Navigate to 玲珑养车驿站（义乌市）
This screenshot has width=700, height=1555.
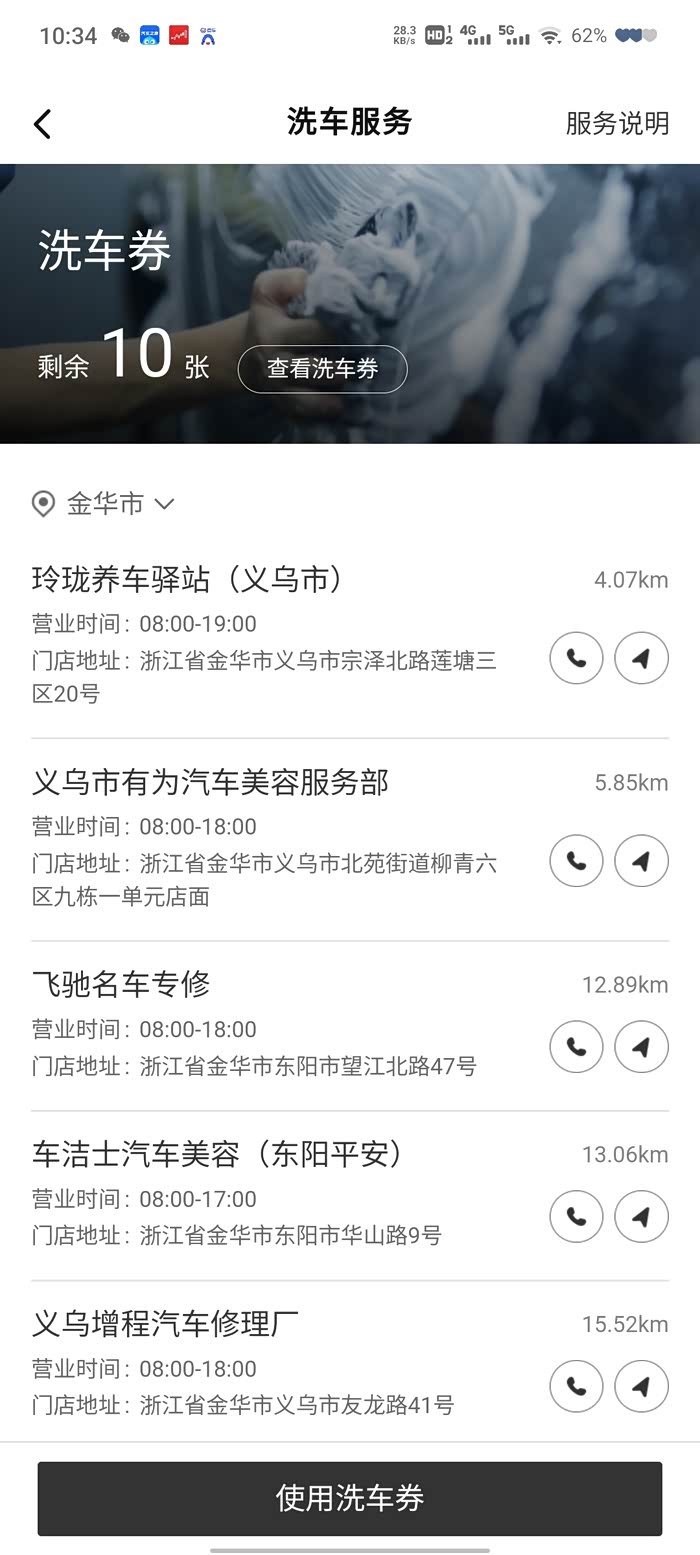tap(641, 658)
